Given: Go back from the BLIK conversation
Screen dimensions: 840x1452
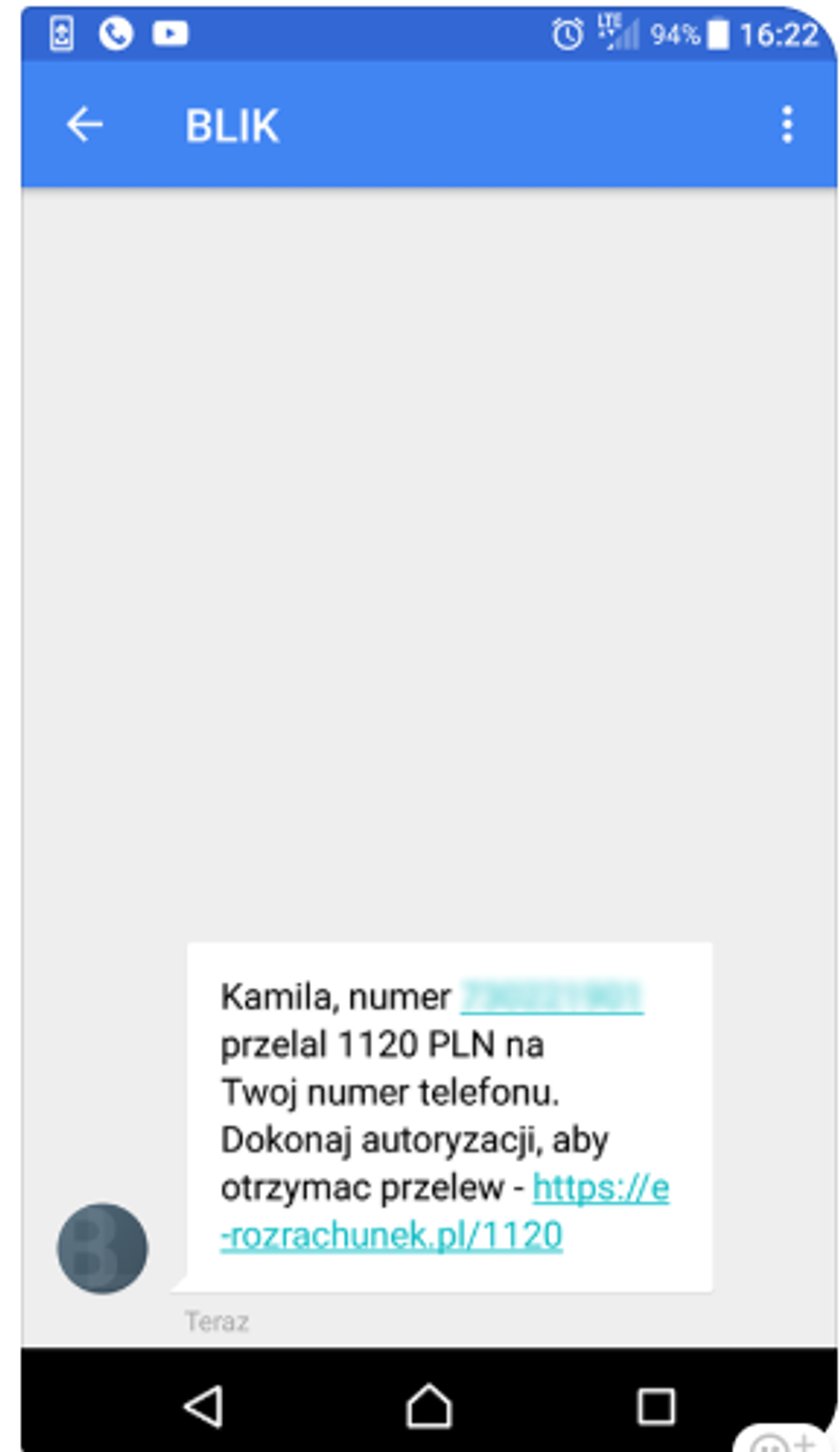Looking at the screenshot, I should 84,125.
